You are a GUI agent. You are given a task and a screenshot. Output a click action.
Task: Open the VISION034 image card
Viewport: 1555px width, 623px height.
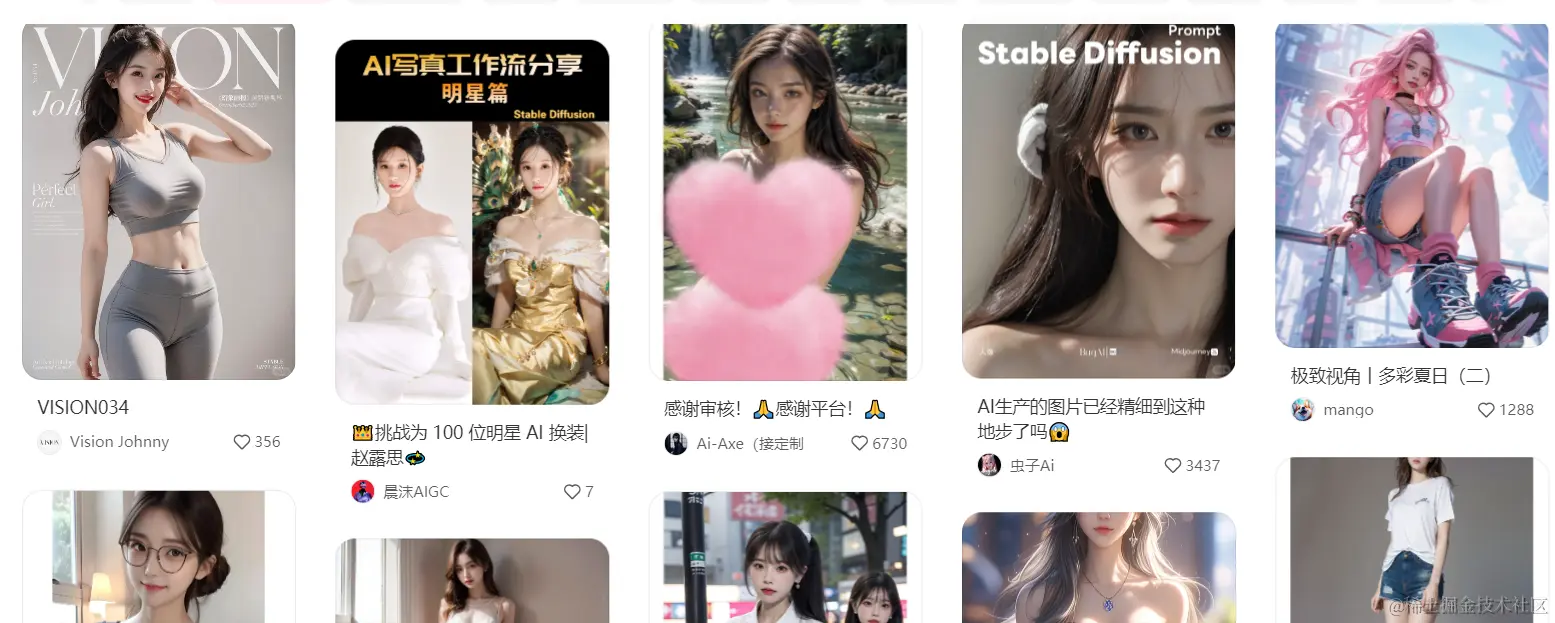[x=158, y=200]
